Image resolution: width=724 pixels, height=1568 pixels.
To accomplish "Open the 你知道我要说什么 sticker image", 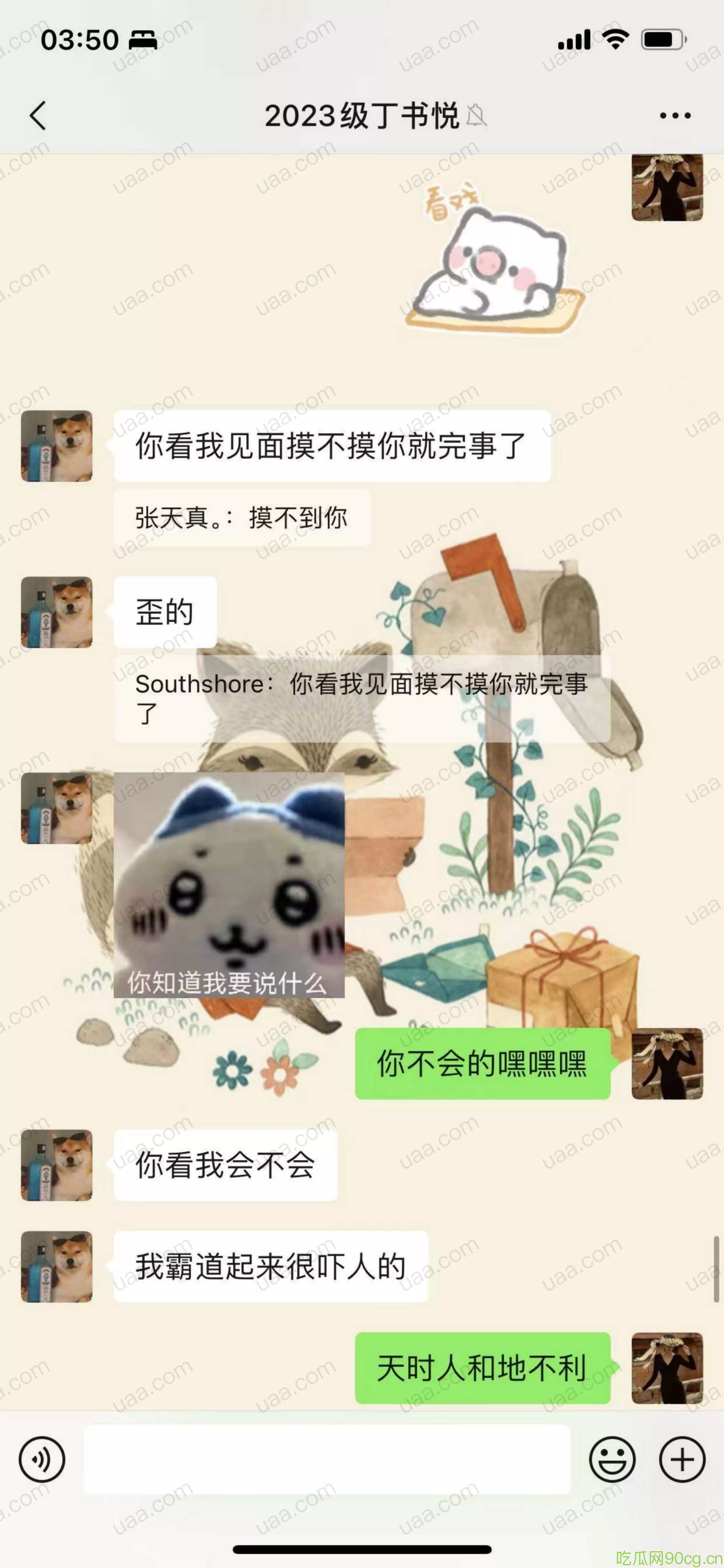I will [x=229, y=885].
